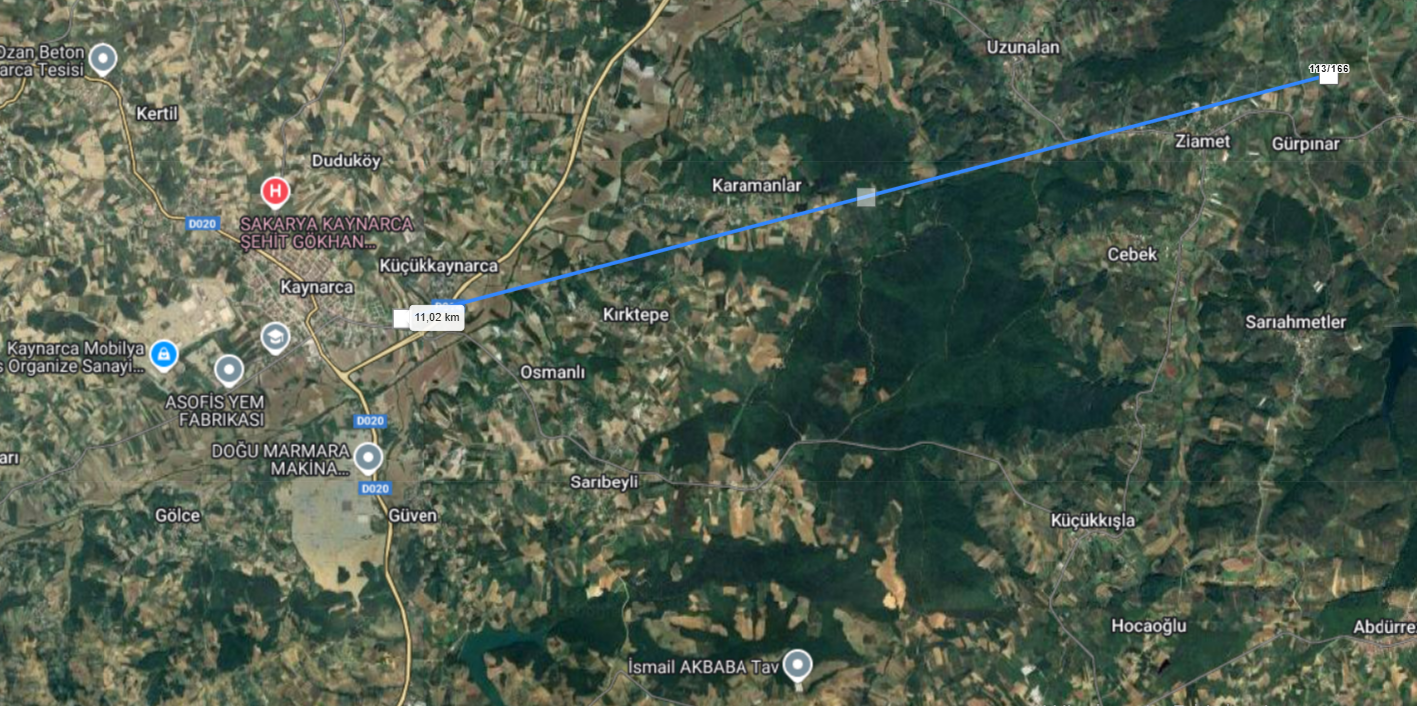The height and width of the screenshot is (706, 1417).
Task: Select the Ozan Beton facility pin
Action: 102,58
